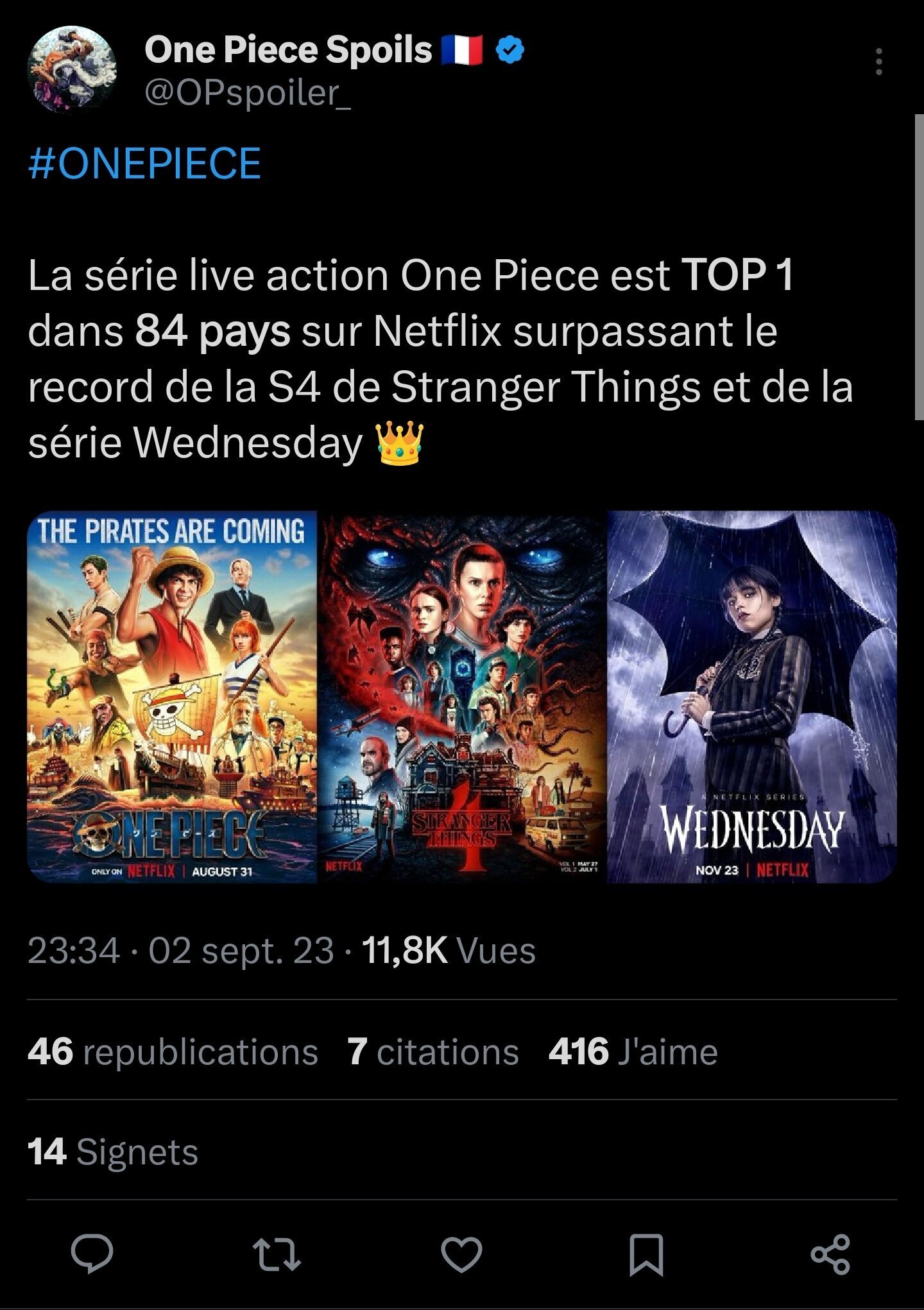View the Wednesday poster image
The height and width of the screenshot is (1310, 924).
click(x=751, y=697)
